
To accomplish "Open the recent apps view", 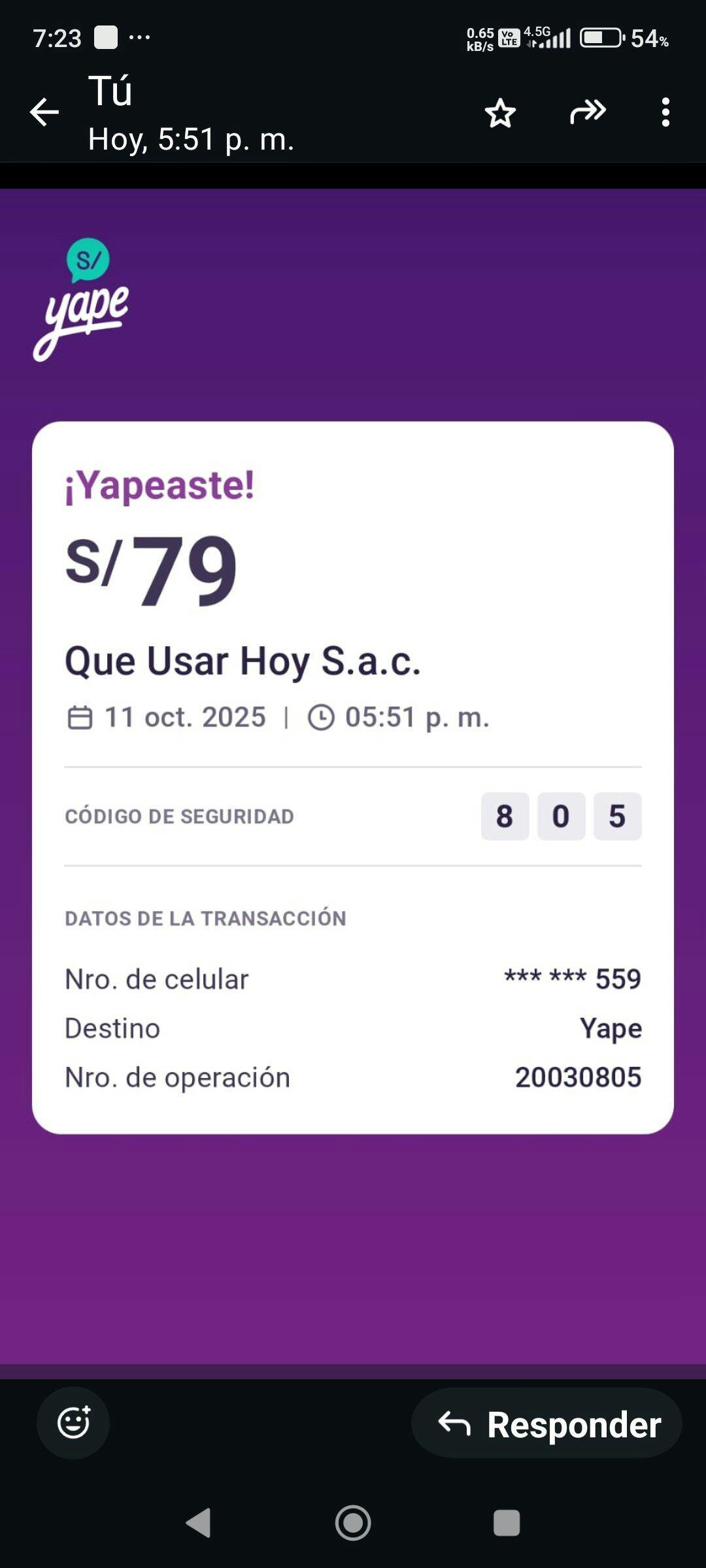I will 507,1523.
